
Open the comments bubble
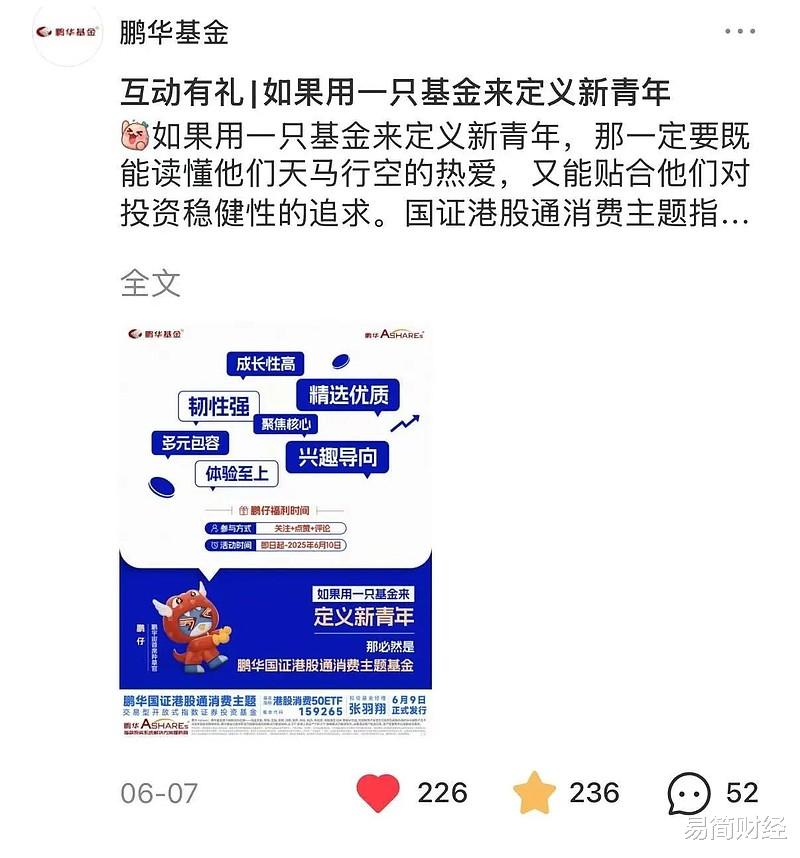click(690, 793)
